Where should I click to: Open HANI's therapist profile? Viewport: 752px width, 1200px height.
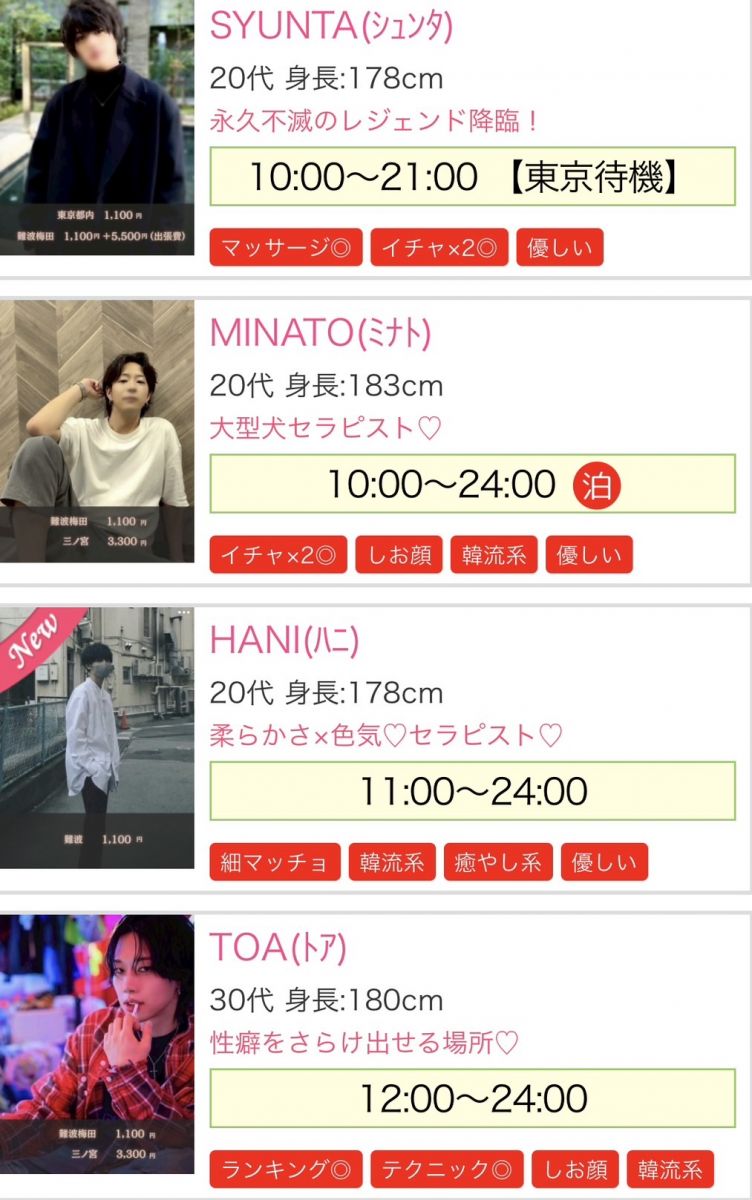point(284,641)
